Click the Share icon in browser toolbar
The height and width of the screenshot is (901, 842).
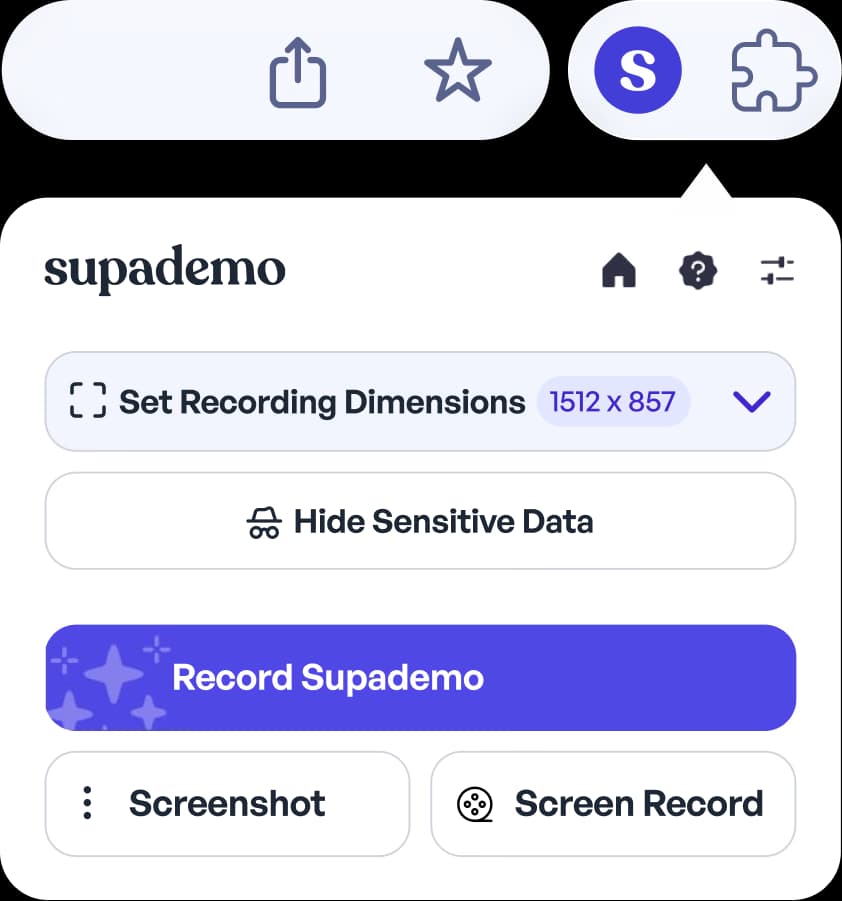pos(295,70)
